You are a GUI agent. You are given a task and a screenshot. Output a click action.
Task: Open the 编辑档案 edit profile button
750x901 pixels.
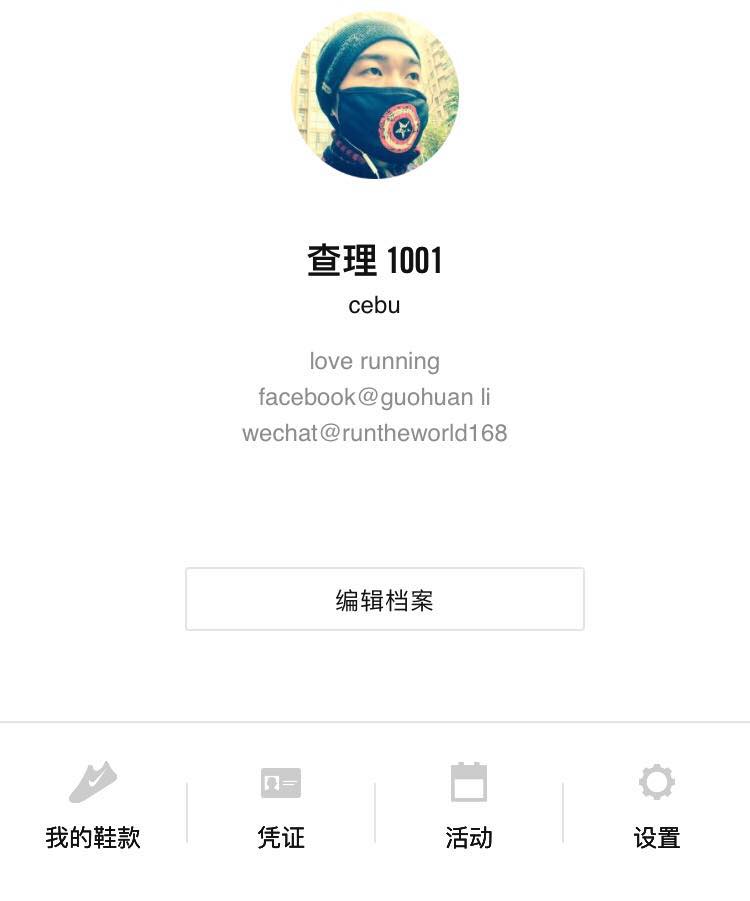384,599
